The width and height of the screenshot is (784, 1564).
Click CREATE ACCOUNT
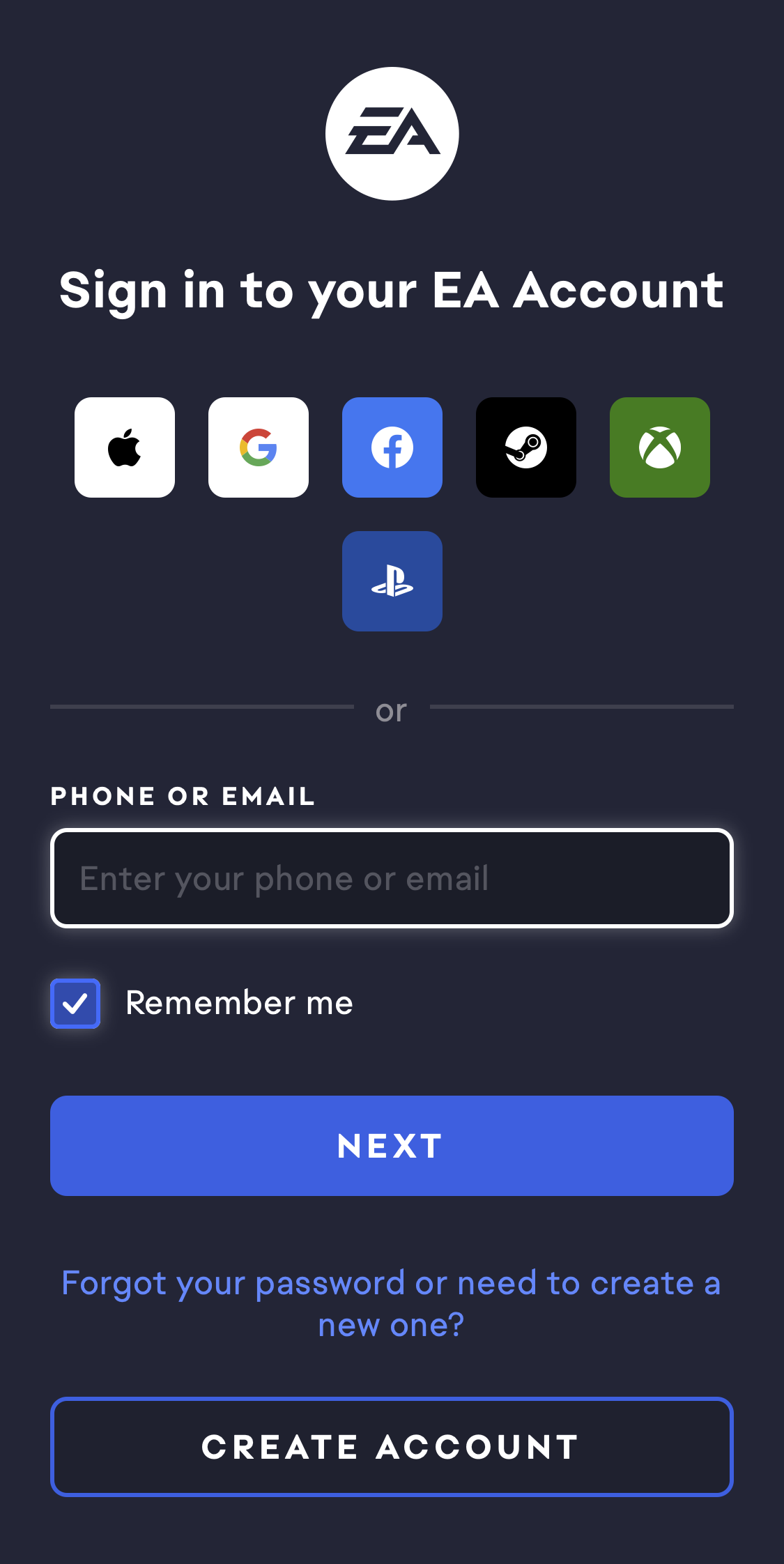pos(392,1447)
